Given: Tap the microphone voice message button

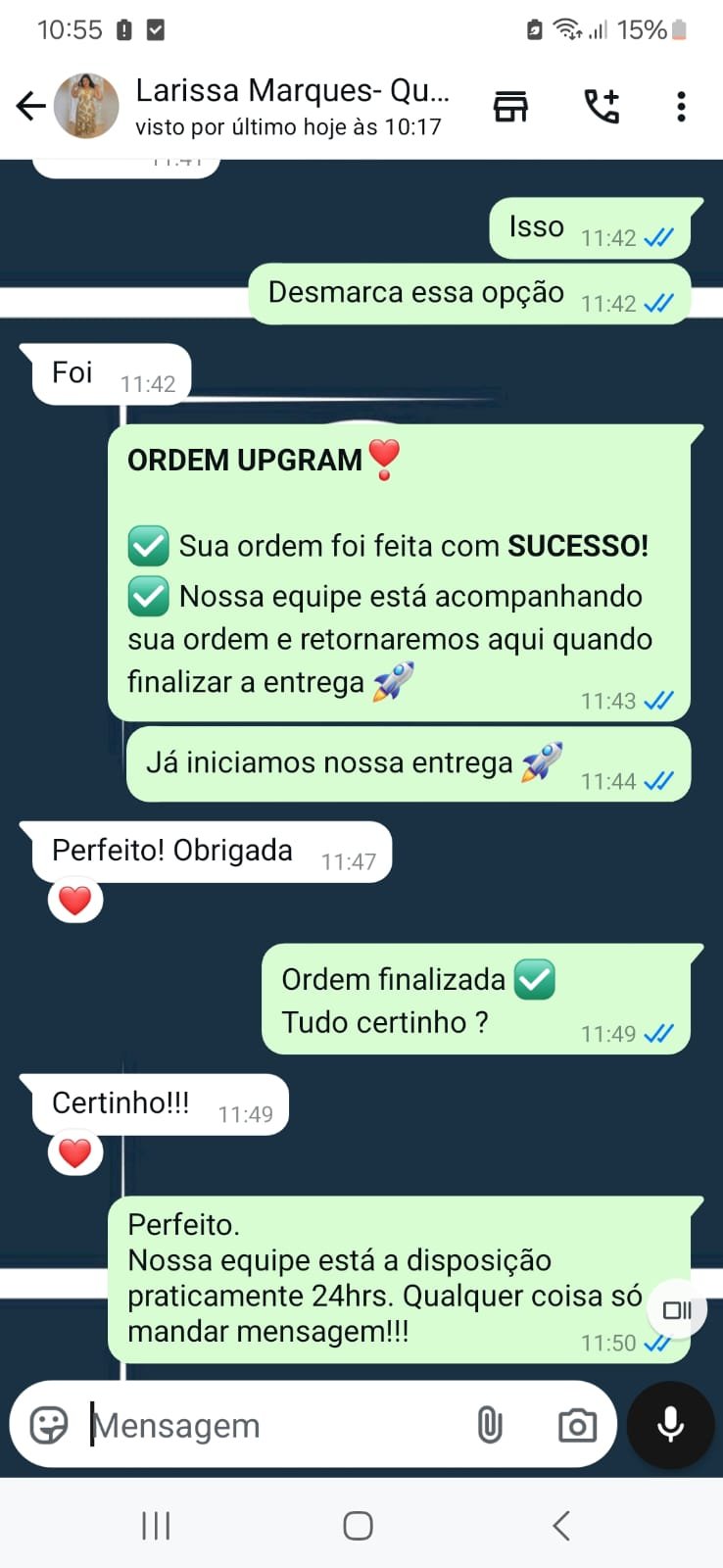Looking at the screenshot, I should 671,1425.
